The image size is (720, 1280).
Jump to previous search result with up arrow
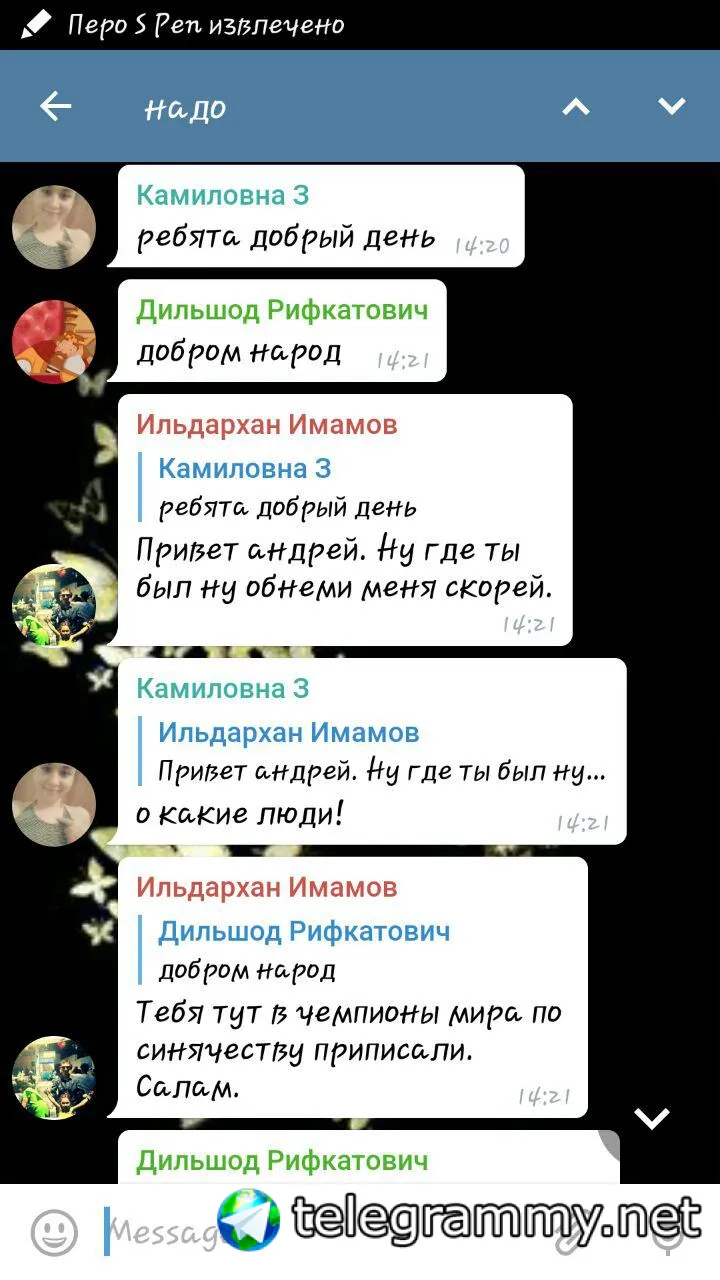point(576,107)
